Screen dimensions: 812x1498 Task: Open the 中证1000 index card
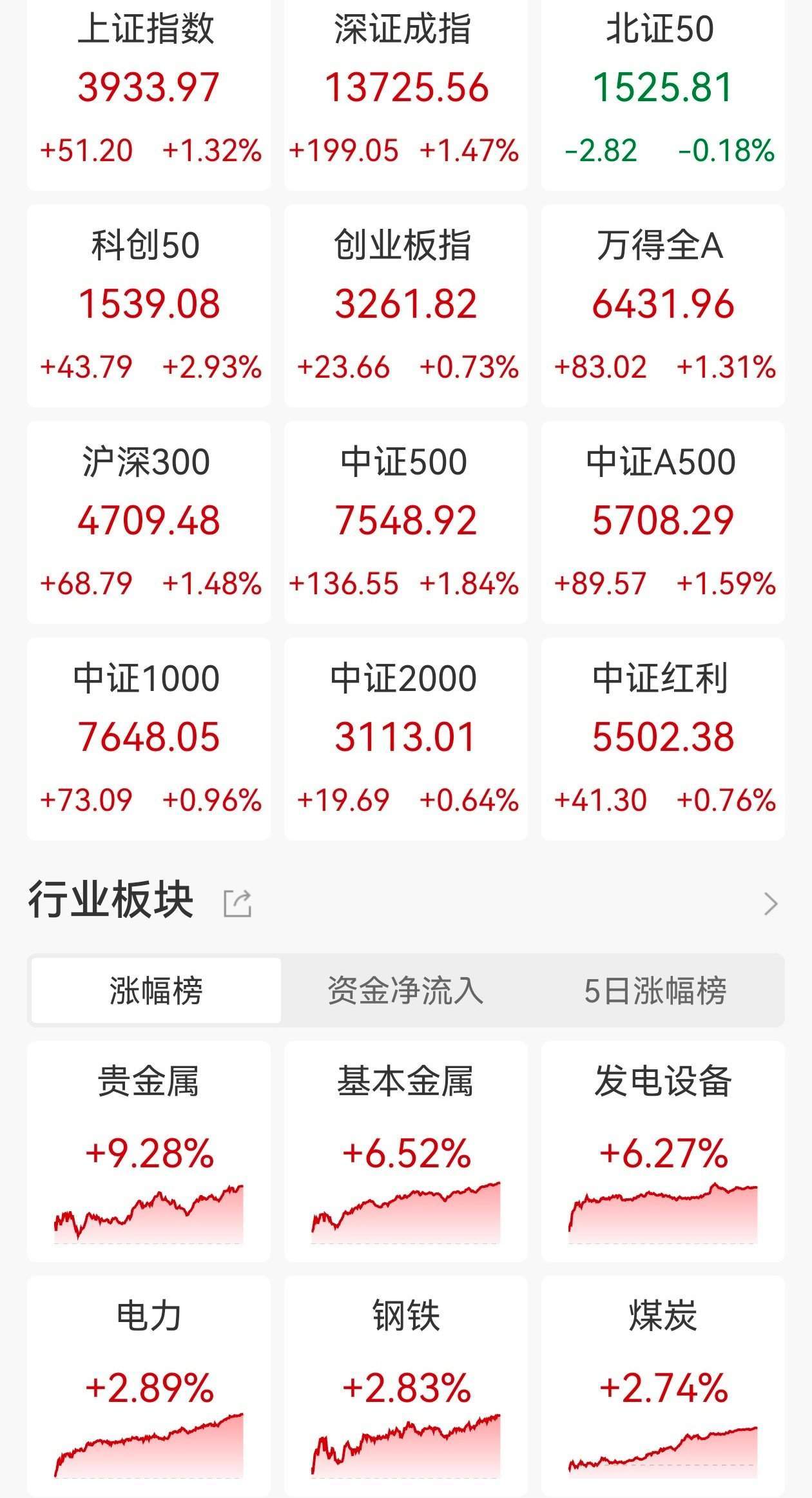point(149,739)
